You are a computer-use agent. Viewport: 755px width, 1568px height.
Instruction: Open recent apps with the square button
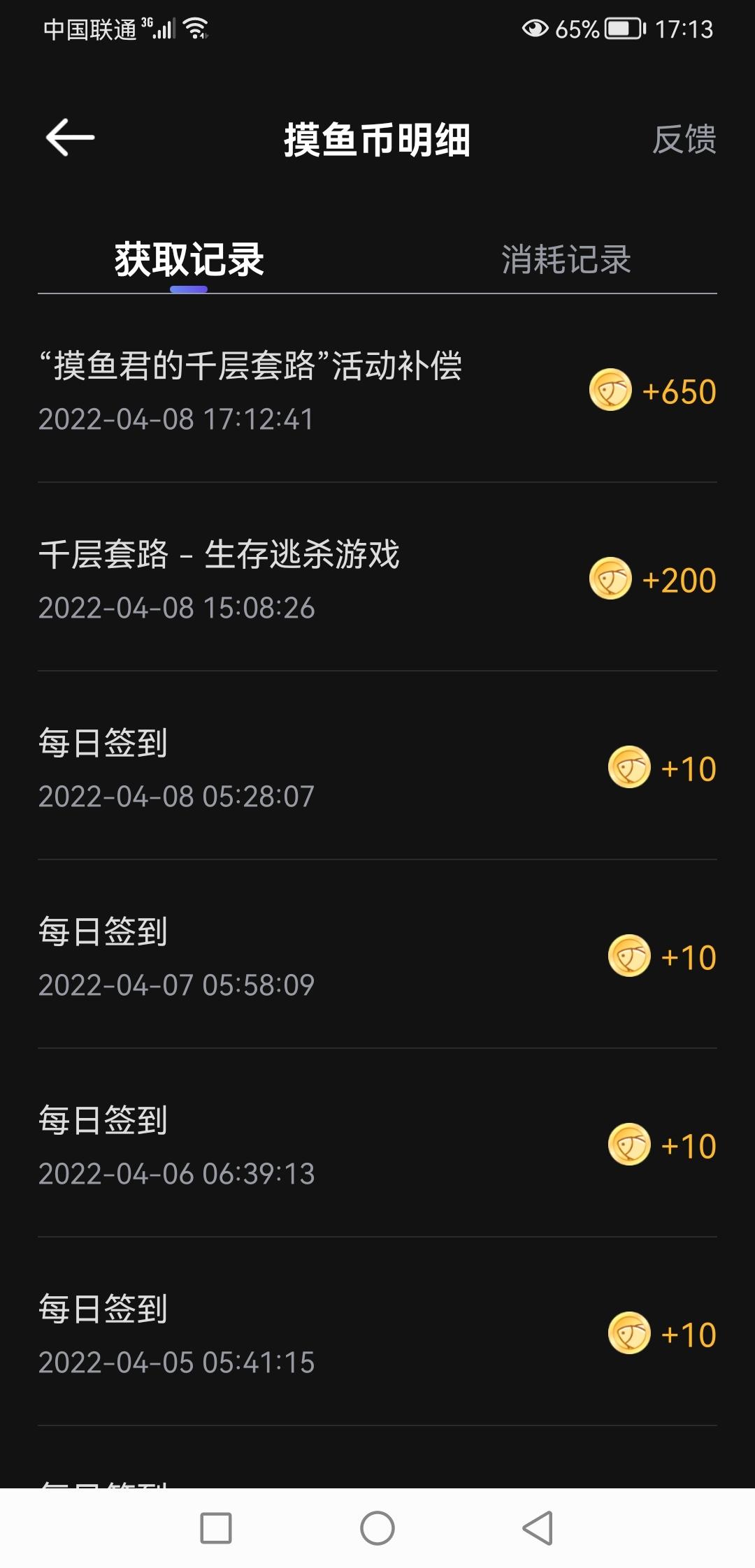(216, 1528)
